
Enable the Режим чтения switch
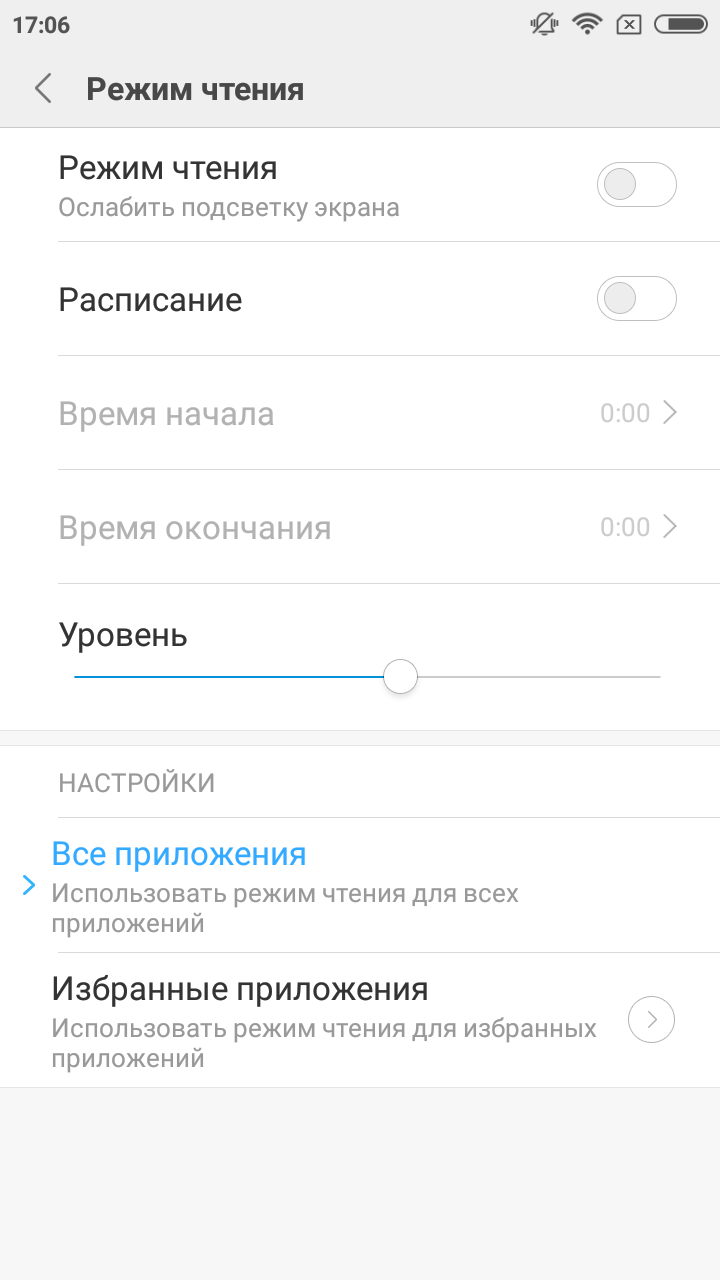[637, 185]
